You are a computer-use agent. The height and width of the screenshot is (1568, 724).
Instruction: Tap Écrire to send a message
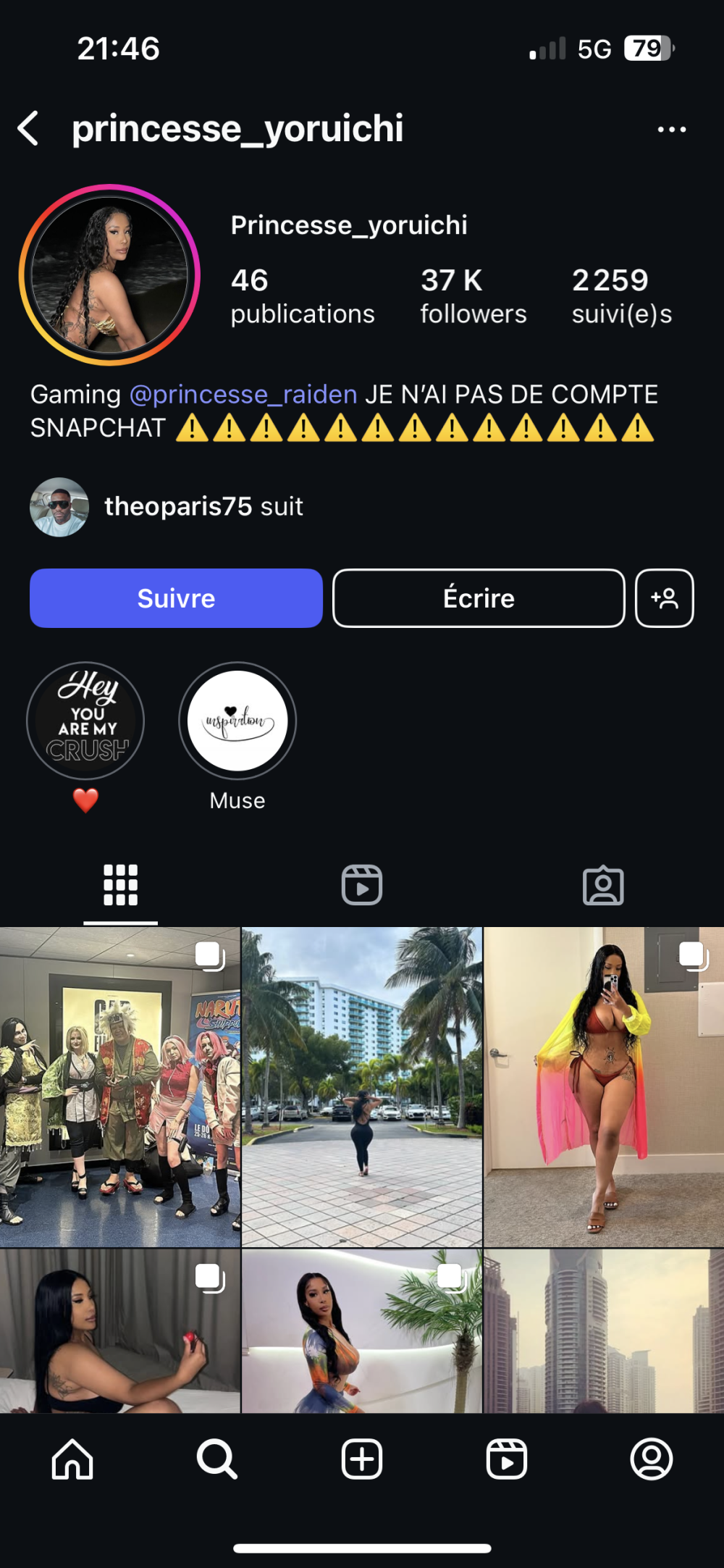pos(479,598)
